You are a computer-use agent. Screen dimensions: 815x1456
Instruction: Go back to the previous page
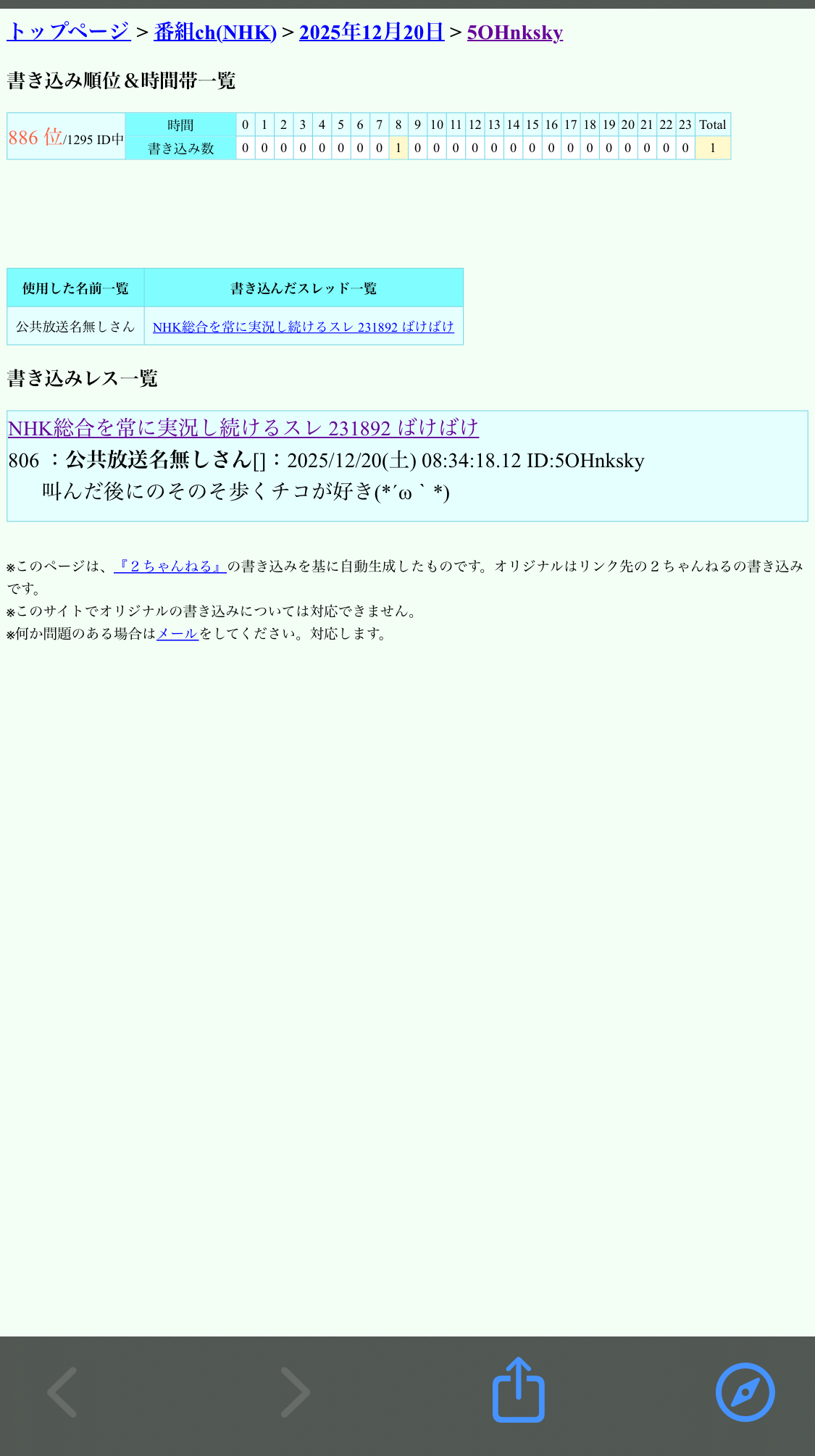tap(62, 1392)
